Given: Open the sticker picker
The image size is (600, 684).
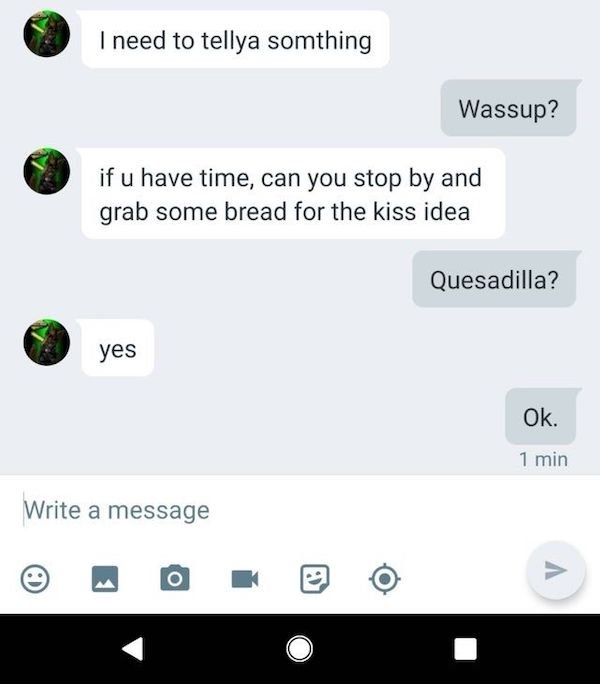Looking at the screenshot, I should pyautogui.click(x=315, y=577).
